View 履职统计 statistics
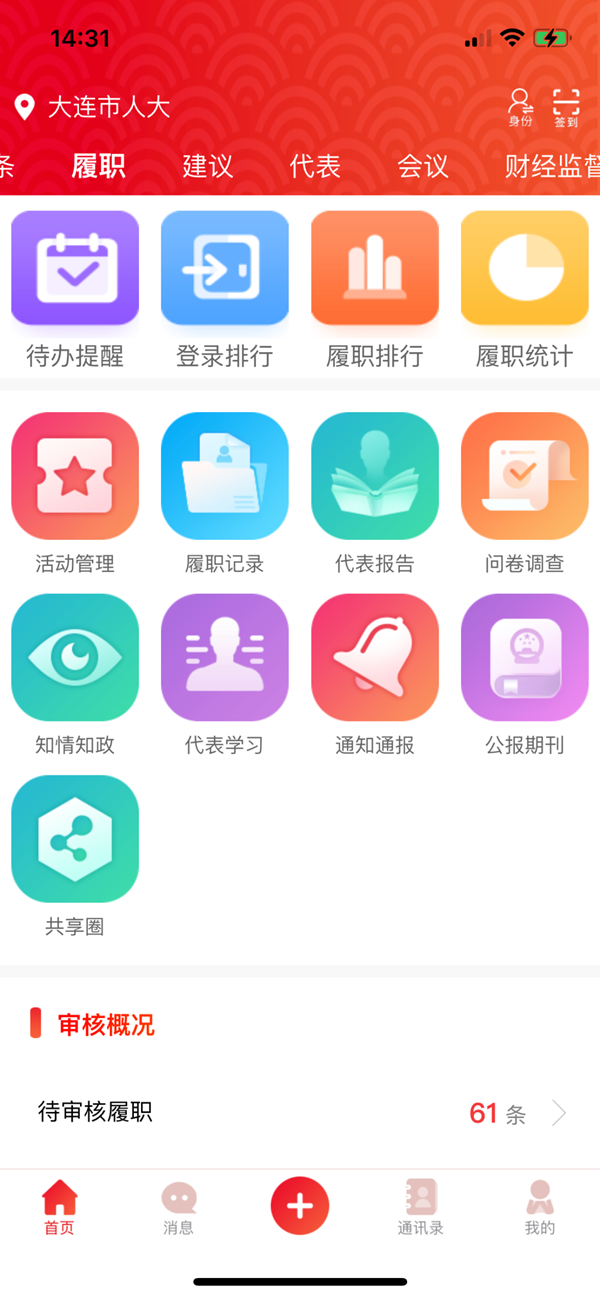Screen dimensions: 600x1298 click(525, 289)
